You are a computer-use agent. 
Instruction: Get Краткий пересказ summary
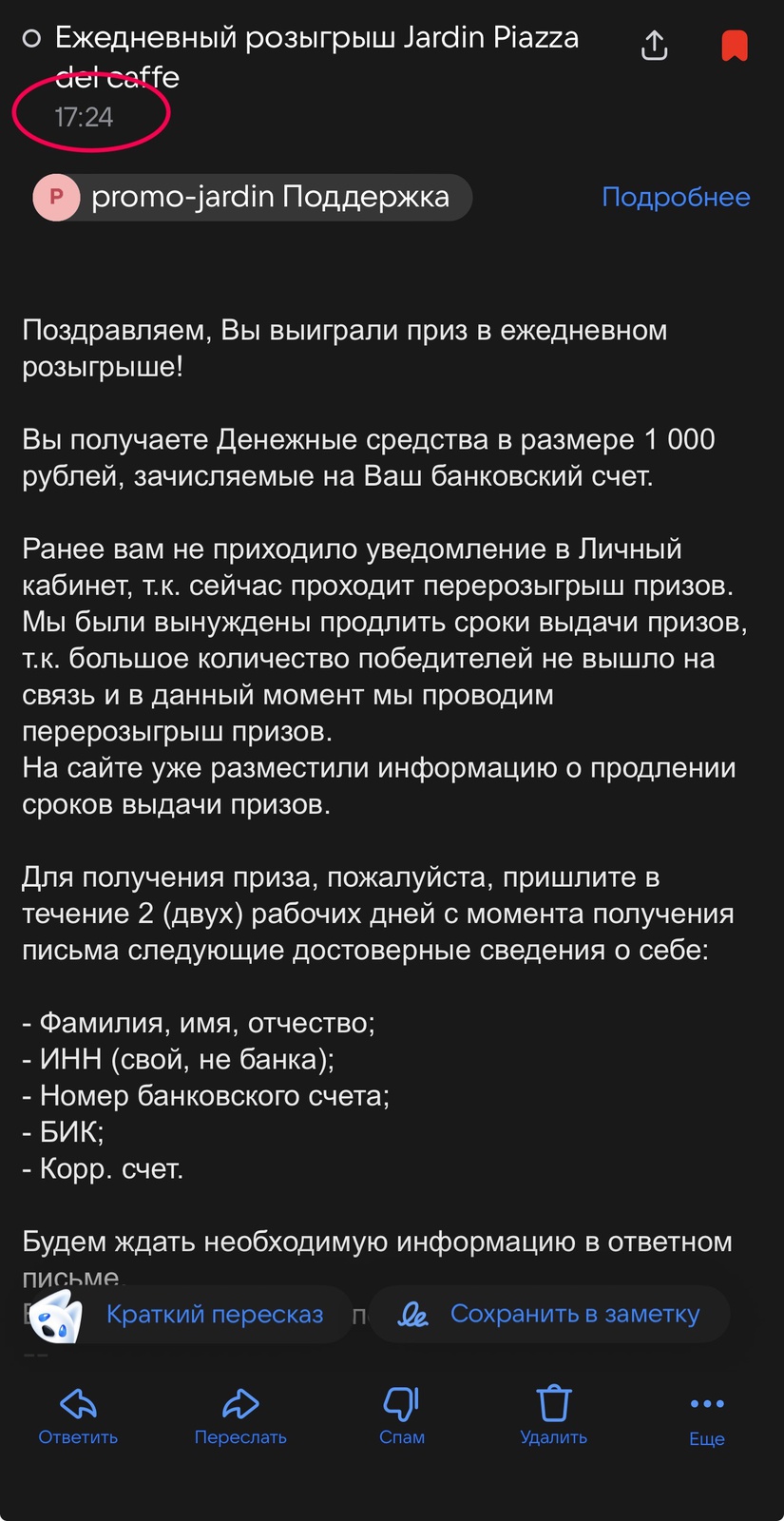[x=214, y=1314]
